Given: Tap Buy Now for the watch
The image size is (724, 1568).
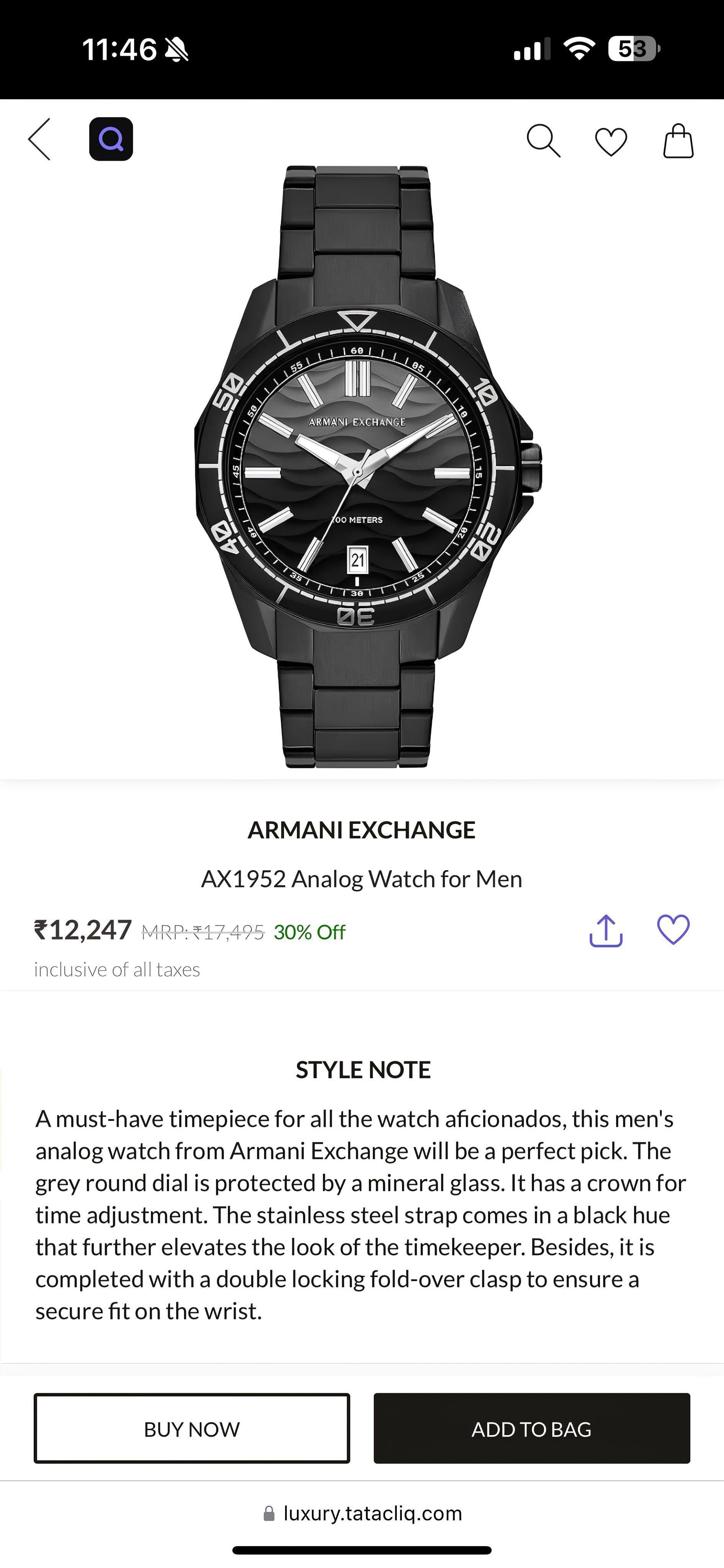Looking at the screenshot, I should tap(192, 1428).
